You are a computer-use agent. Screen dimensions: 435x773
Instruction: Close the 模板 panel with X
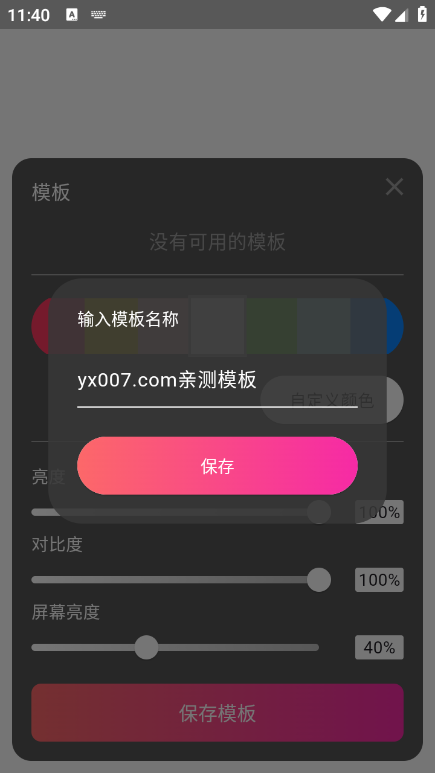[x=394, y=187]
